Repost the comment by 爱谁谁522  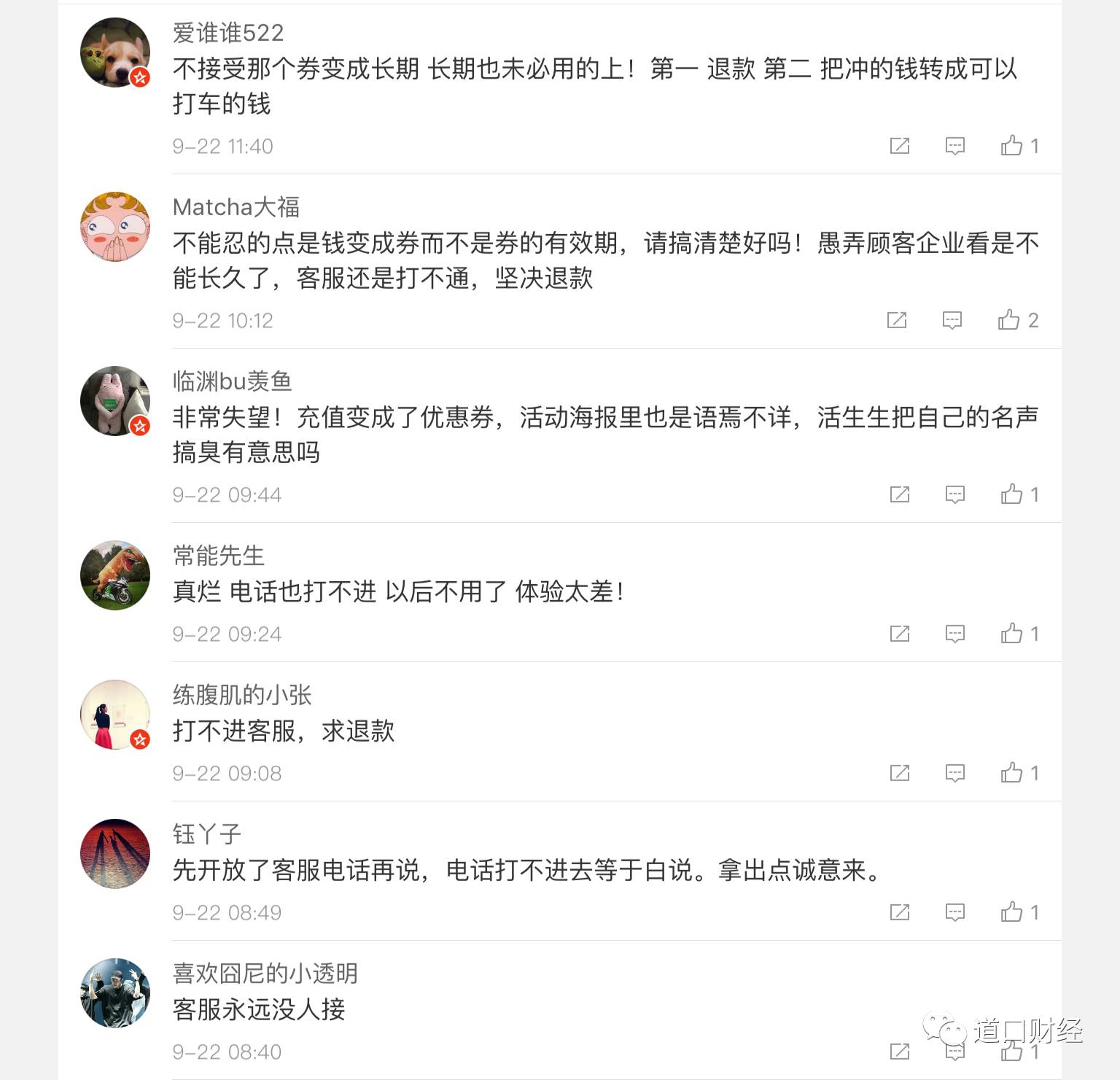pos(900,146)
